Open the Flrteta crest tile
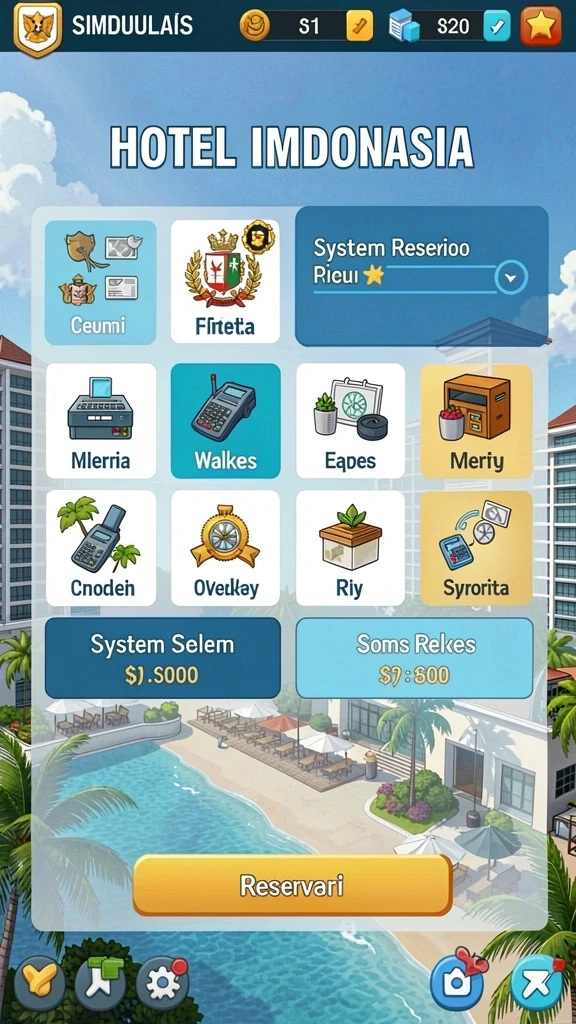This screenshot has width=576, height=1024. click(225, 282)
